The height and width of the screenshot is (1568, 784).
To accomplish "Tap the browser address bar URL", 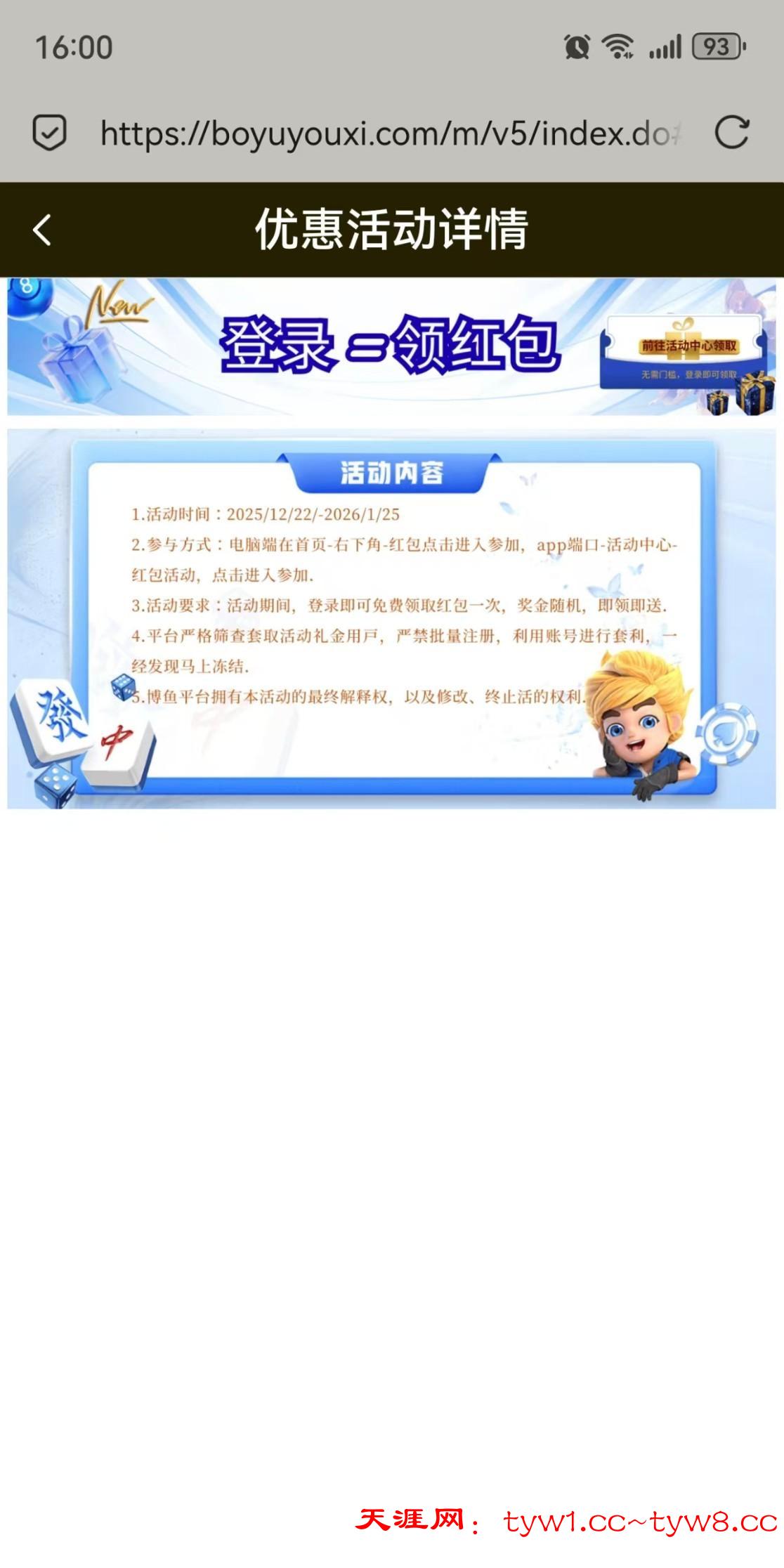I will (390, 133).
